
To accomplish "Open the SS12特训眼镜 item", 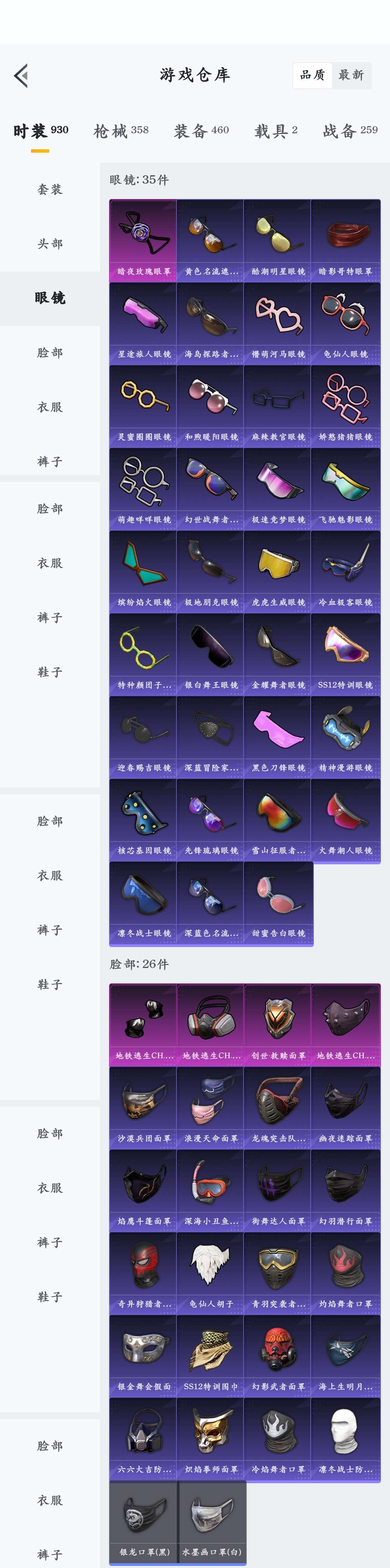I will 346,654.
